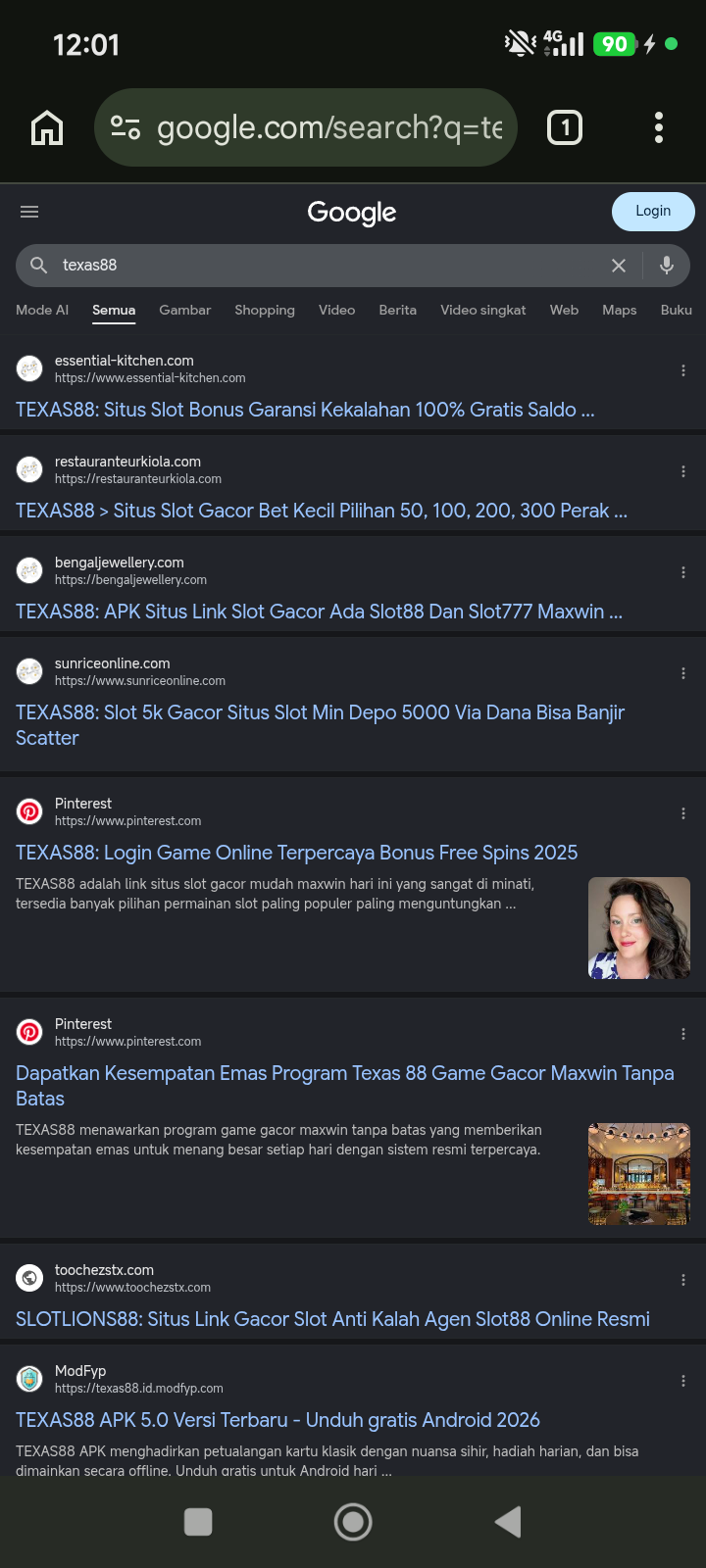The image size is (706, 1568).
Task: Start a voice search with the microphone
Action: (667, 266)
